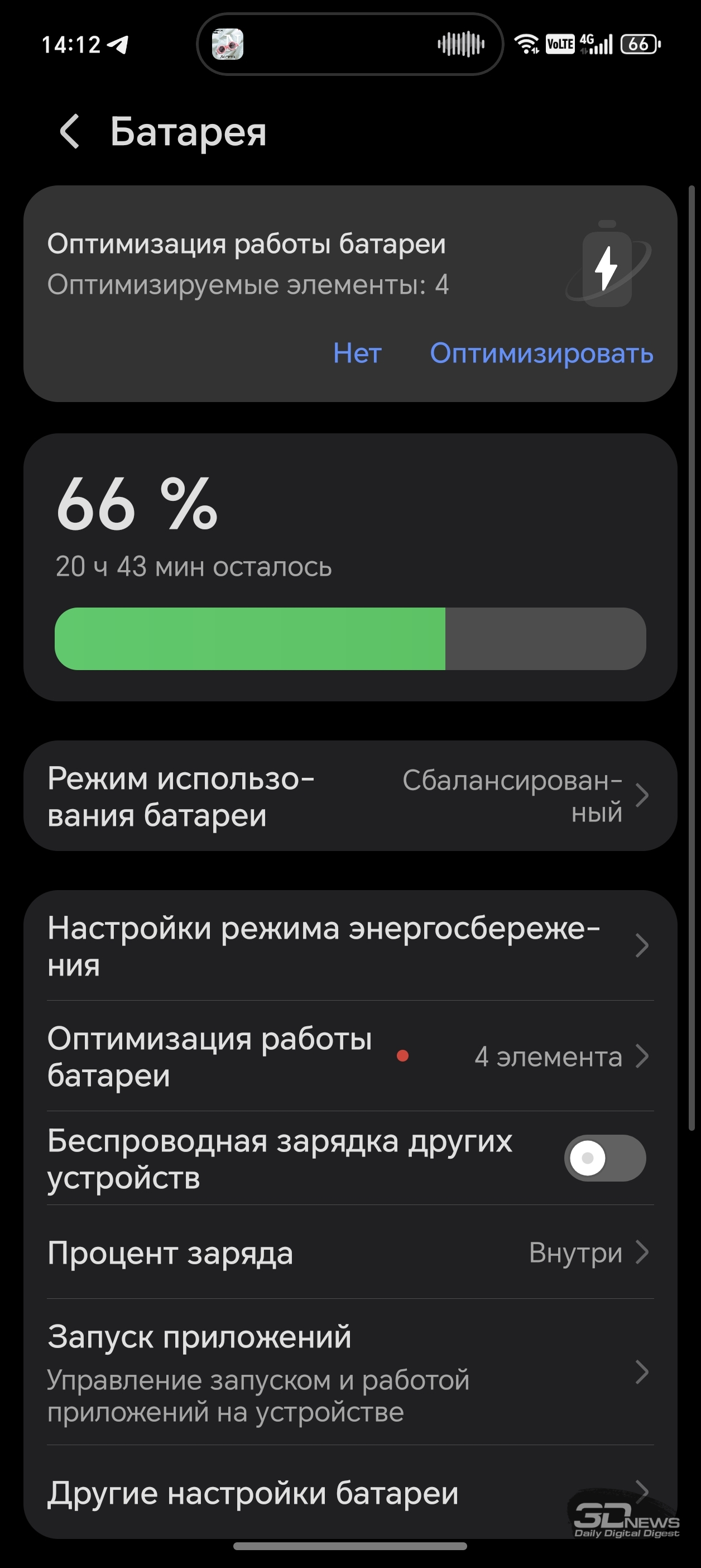Open Оптимизация работы батареи with 4 элемента

tap(350, 1057)
